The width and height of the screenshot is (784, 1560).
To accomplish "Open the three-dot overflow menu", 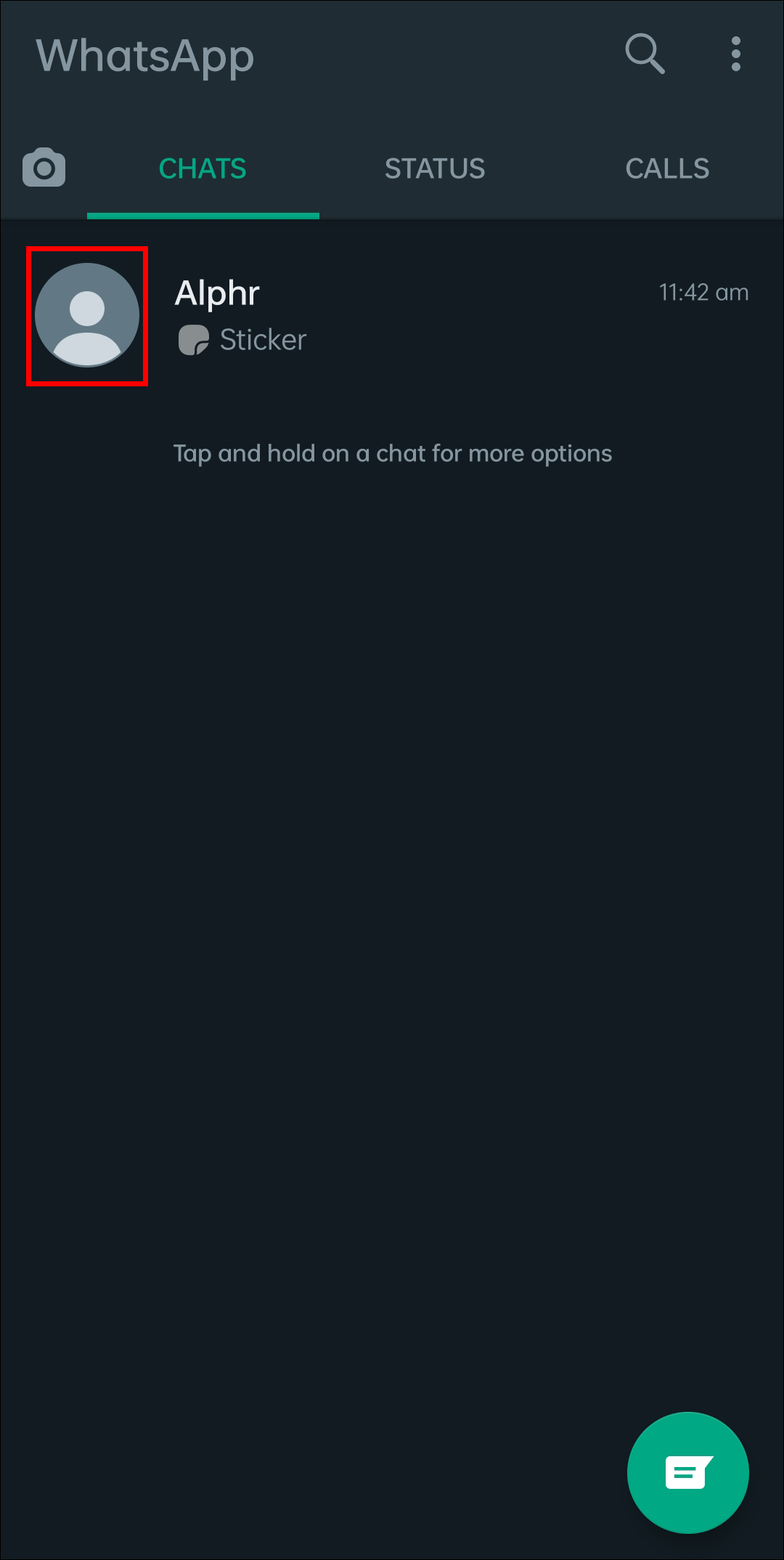I will click(736, 54).
